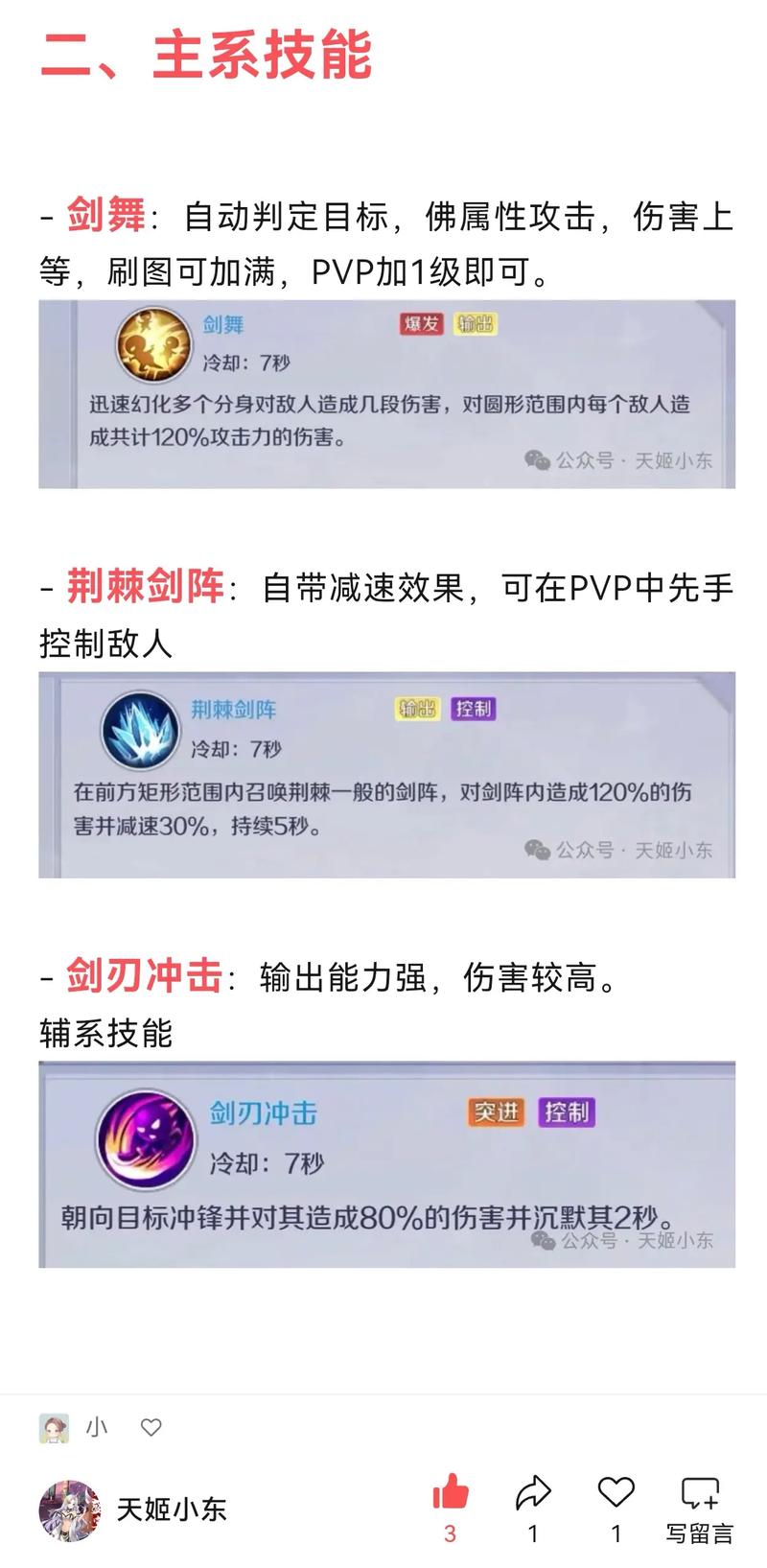
Task: Open the 荆棘剑阵 skill image
Action: [x=386, y=774]
